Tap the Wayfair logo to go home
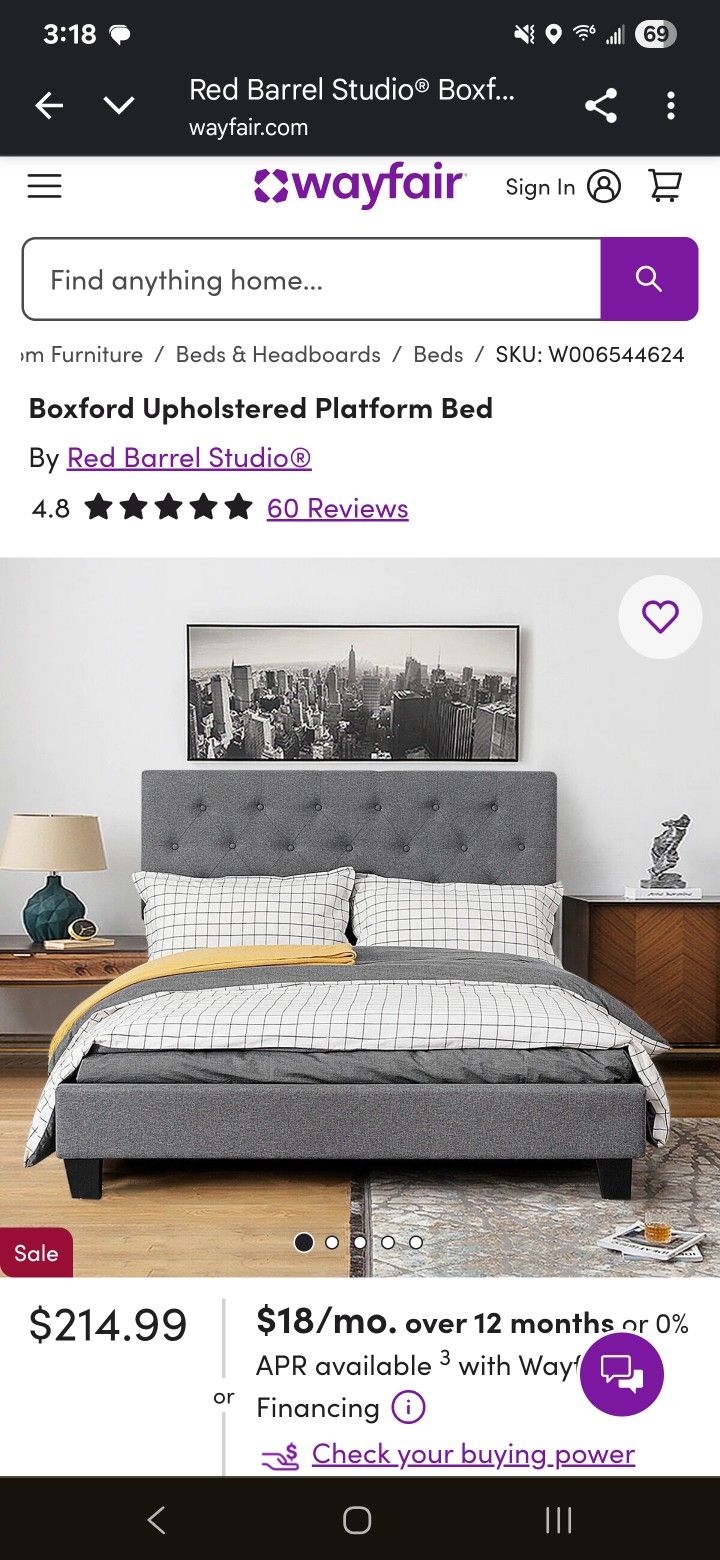 pyautogui.click(x=359, y=185)
